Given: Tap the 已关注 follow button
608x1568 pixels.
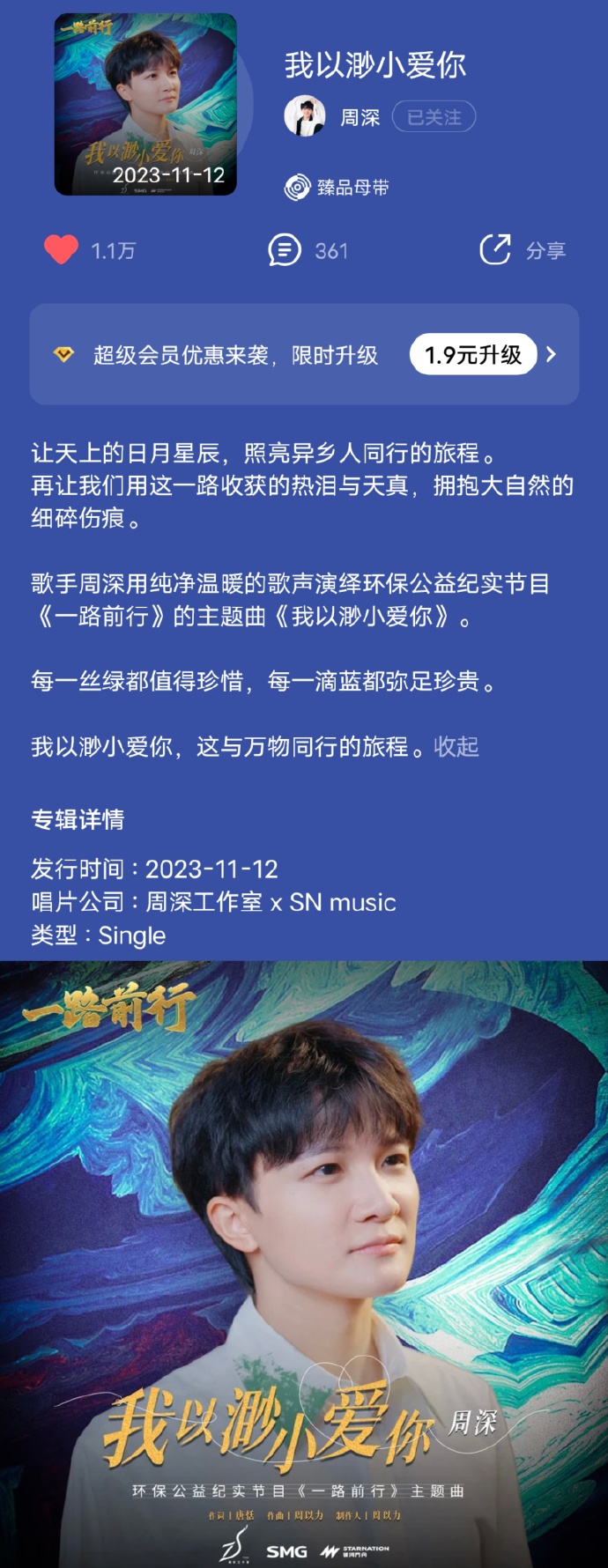Looking at the screenshot, I should (434, 117).
